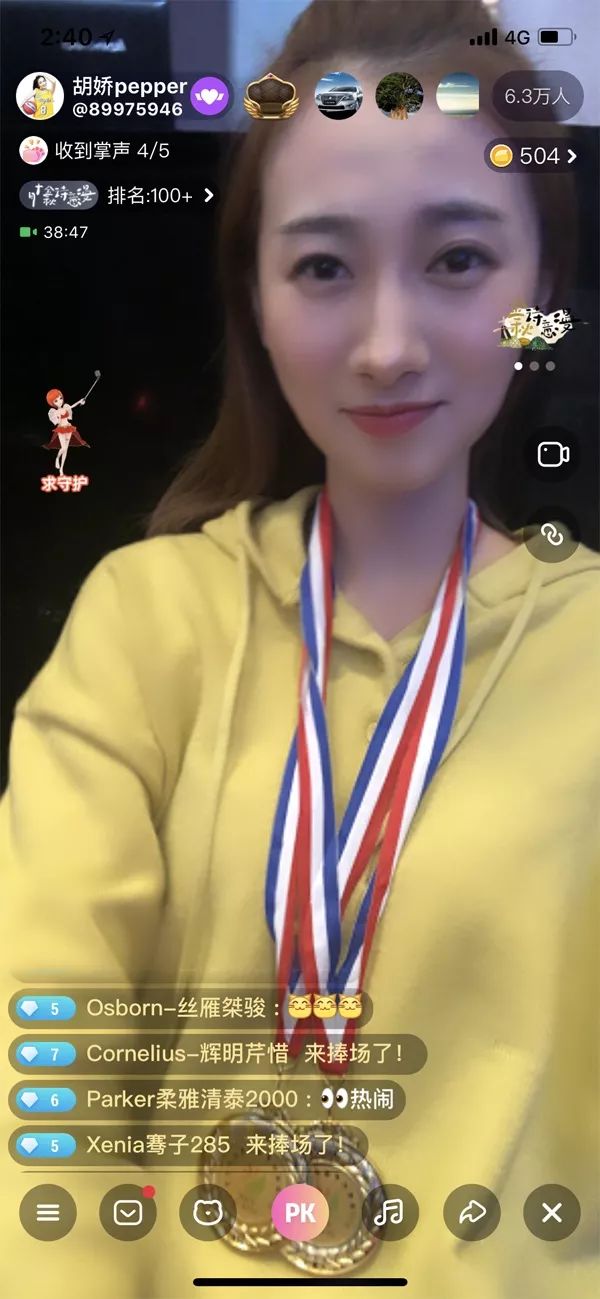Open the 排名:100+ ranking entry
Viewport: 600px width, 1299px height.
[x=118, y=196]
